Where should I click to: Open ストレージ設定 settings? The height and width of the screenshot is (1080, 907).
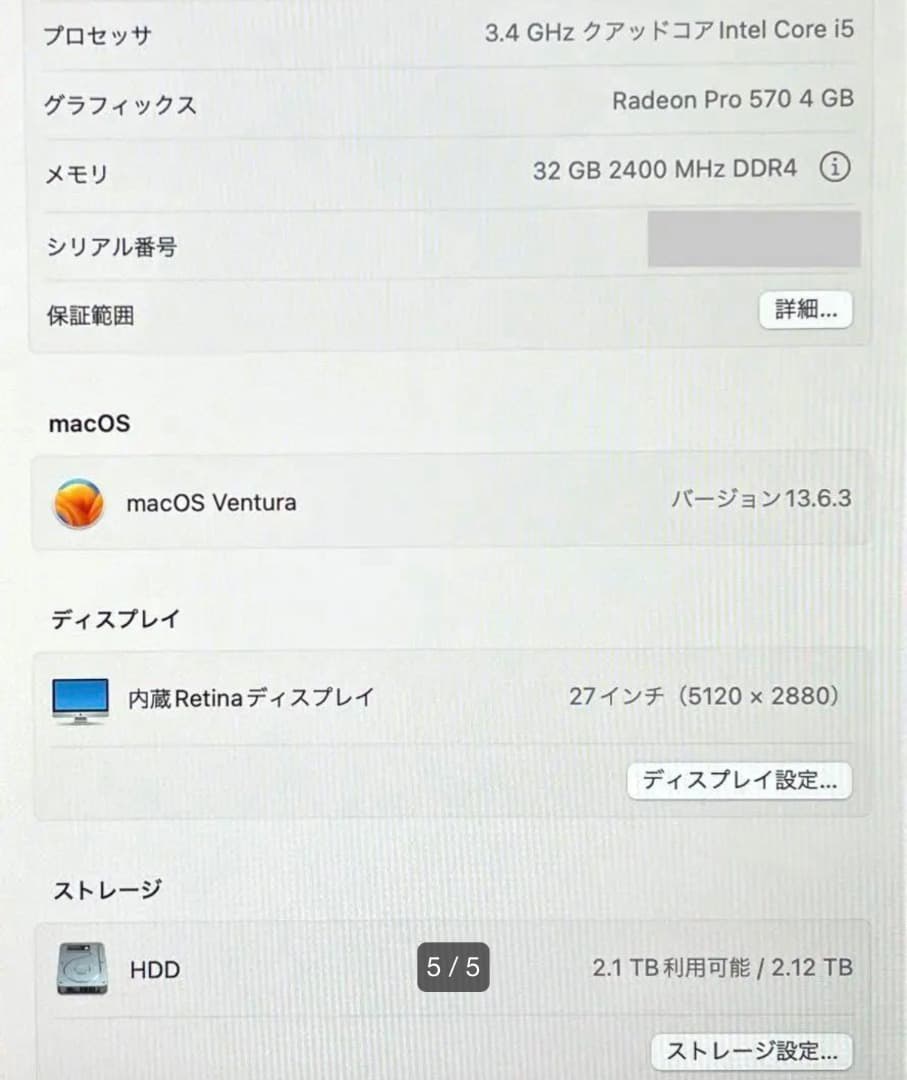(751, 1051)
